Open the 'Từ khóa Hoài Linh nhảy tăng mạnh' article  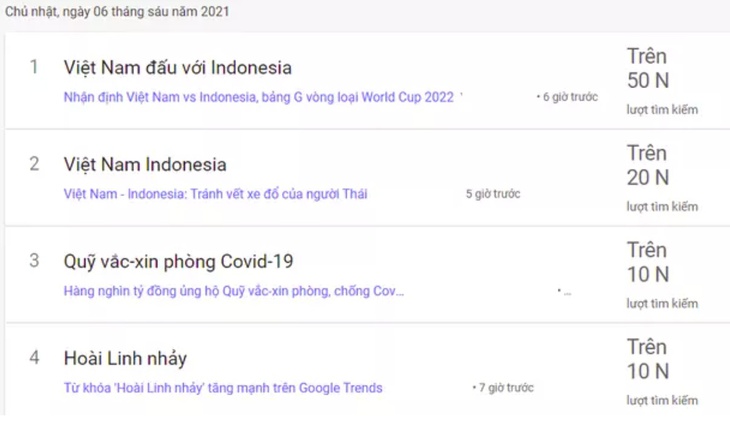pos(222,388)
